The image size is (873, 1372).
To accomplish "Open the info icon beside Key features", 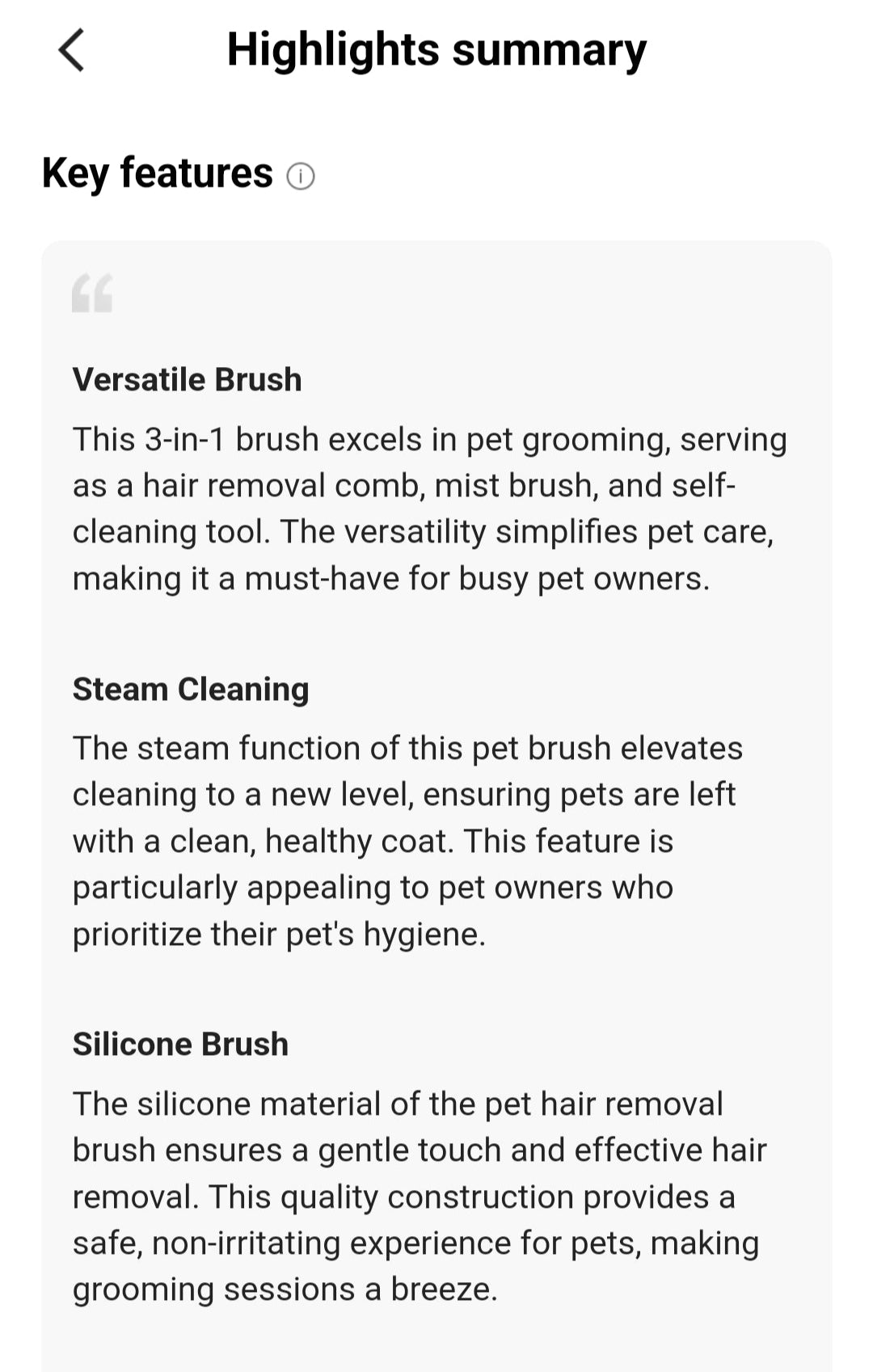I will [x=301, y=175].
